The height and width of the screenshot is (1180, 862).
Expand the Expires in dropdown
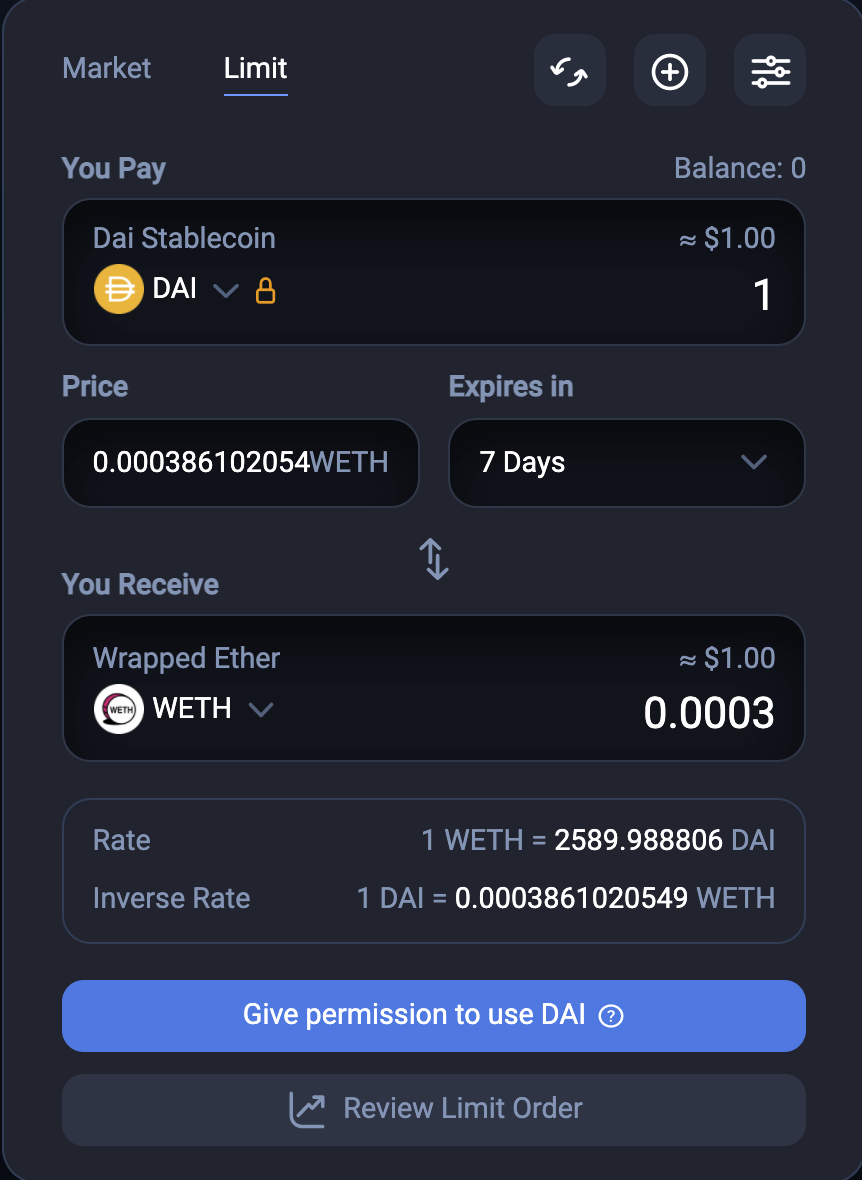[x=626, y=462]
